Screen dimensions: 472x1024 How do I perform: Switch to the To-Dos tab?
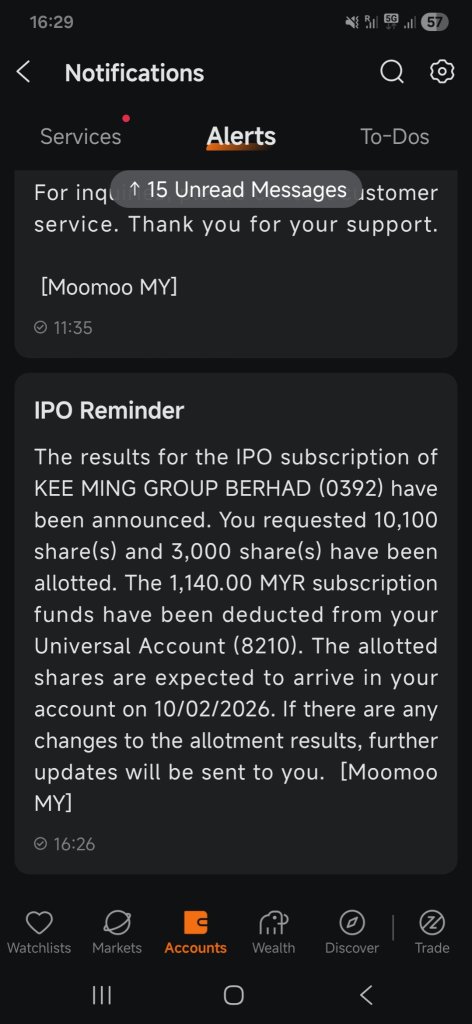[x=394, y=136]
